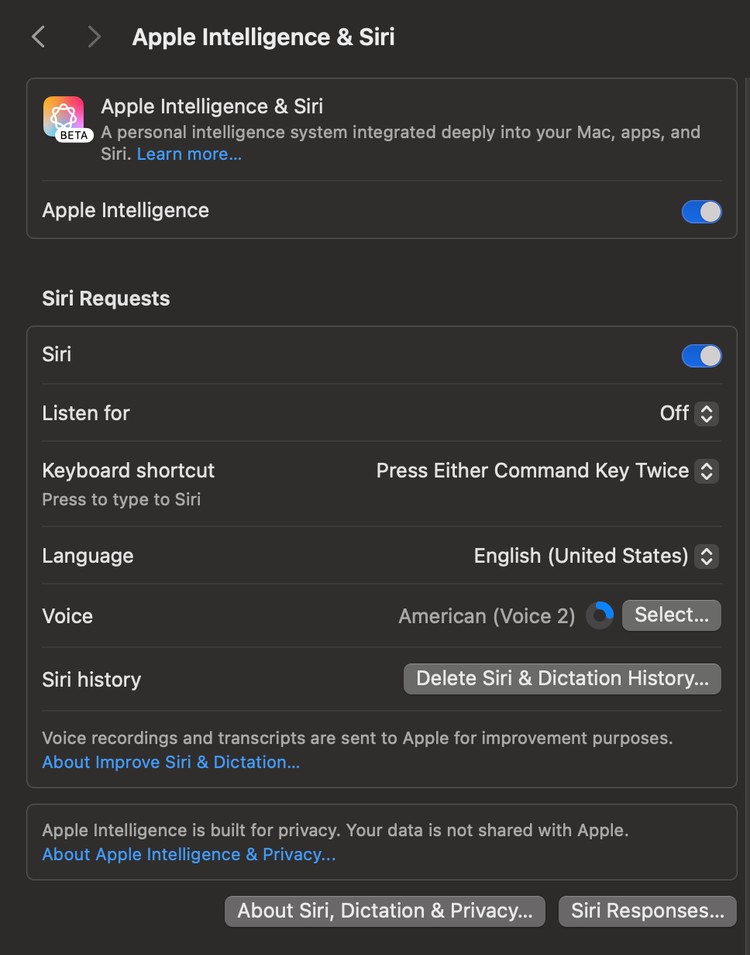Turn off the Apple Intelligence switch
This screenshot has width=750, height=955.
pyautogui.click(x=701, y=211)
